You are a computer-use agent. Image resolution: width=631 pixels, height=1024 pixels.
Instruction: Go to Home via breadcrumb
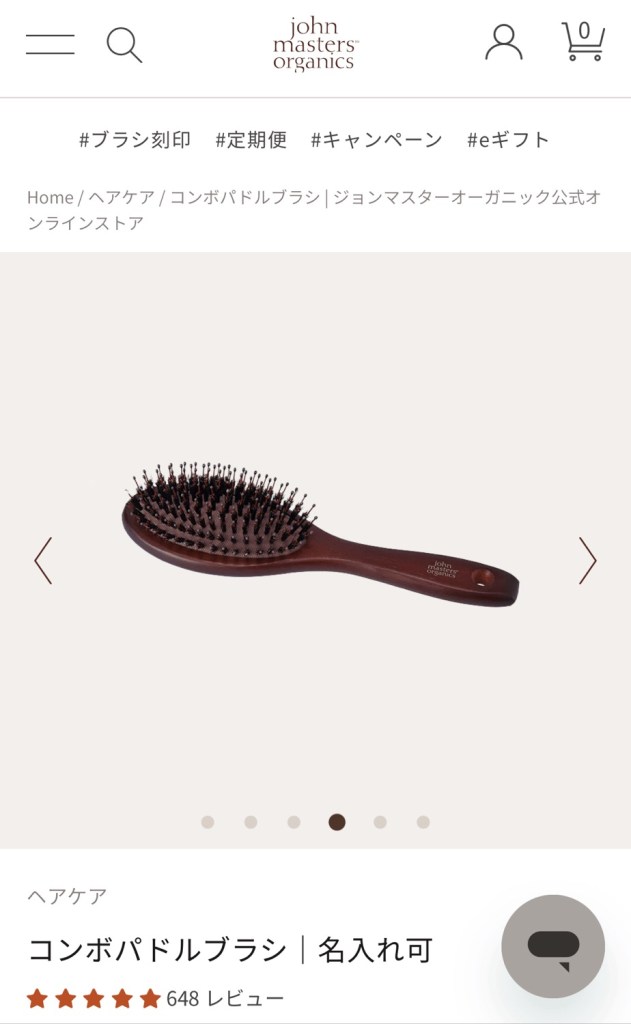click(50, 197)
